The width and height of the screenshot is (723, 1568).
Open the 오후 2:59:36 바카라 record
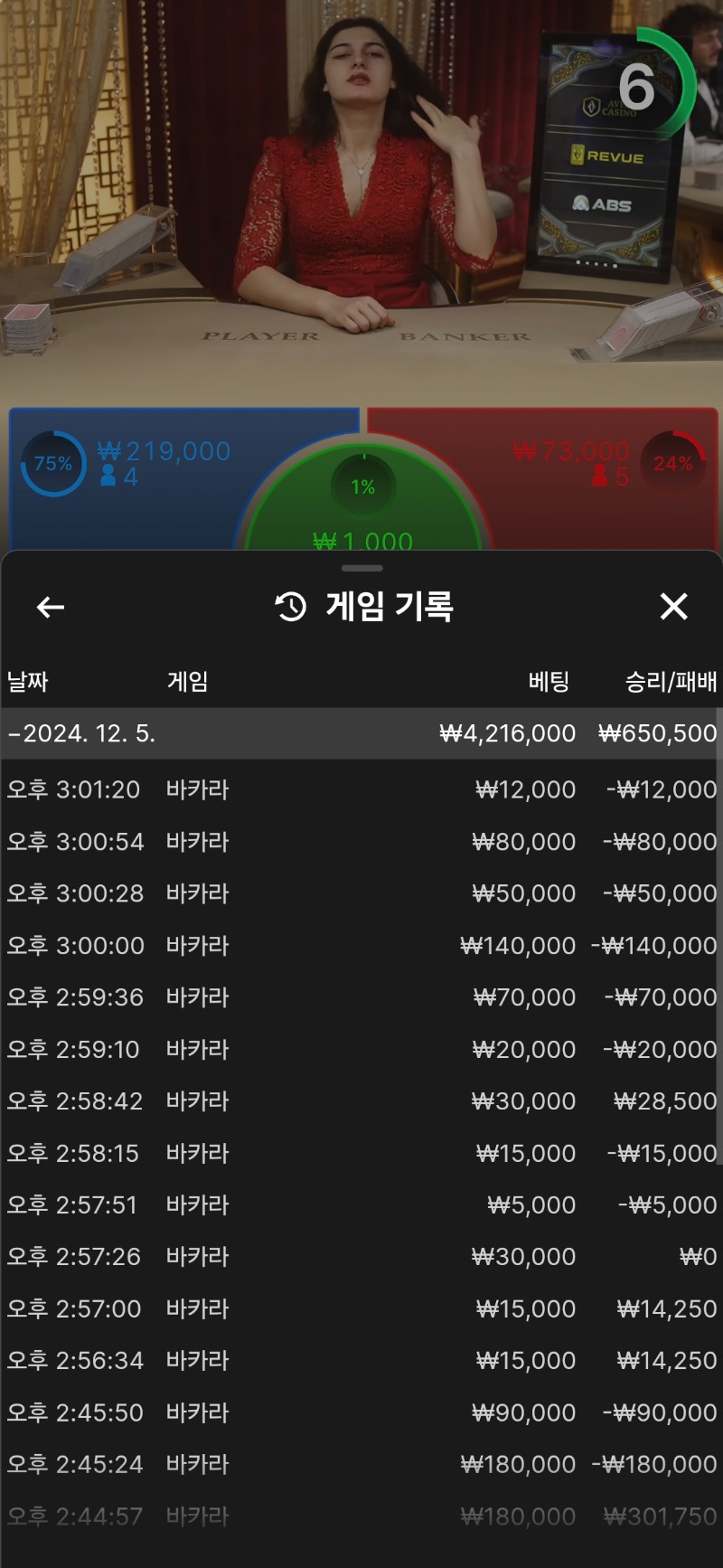(361, 997)
